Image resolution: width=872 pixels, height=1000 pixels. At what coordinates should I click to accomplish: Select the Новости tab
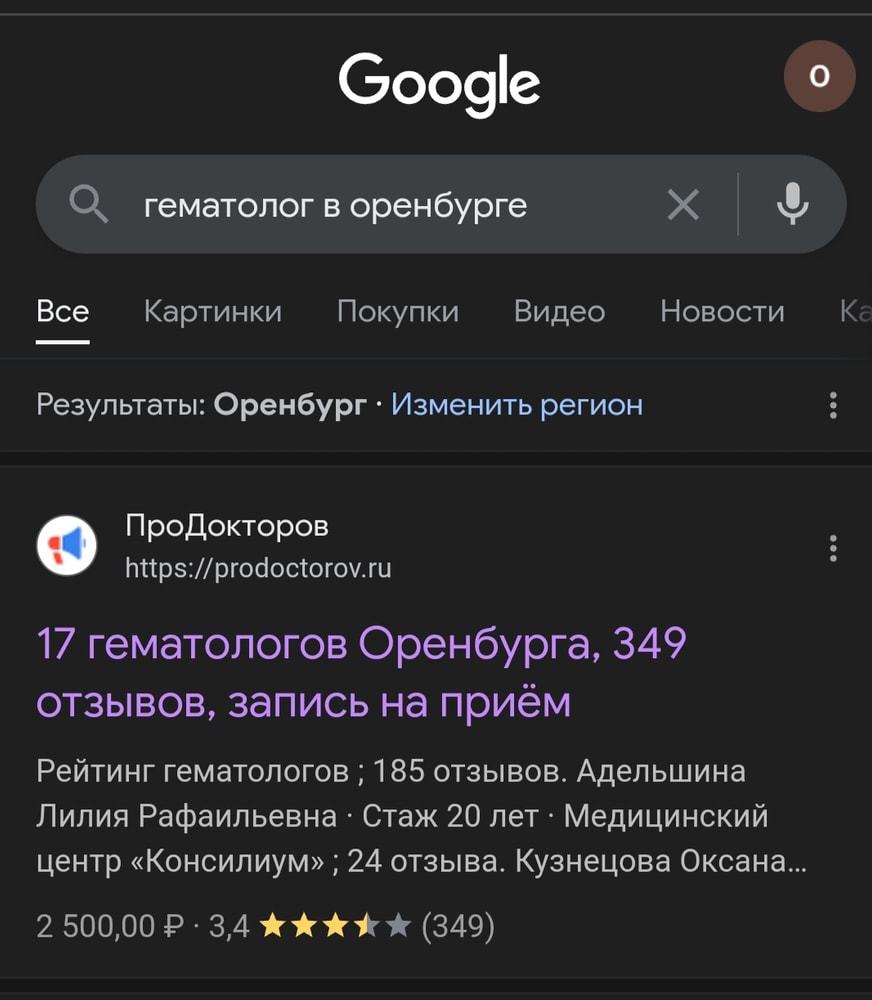tap(721, 311)
